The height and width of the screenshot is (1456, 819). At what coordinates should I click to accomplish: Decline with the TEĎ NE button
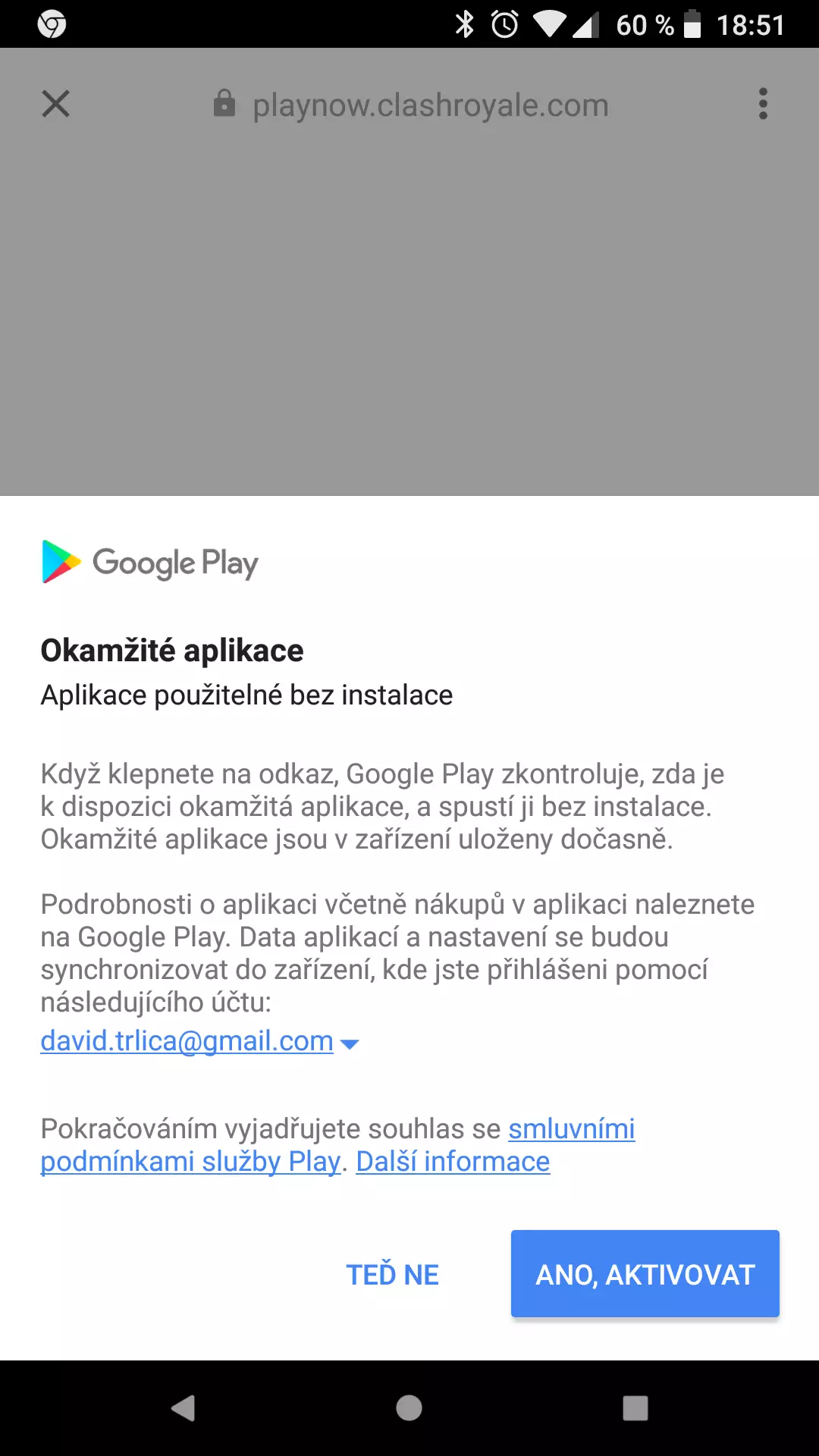[x=393, y=1275]
